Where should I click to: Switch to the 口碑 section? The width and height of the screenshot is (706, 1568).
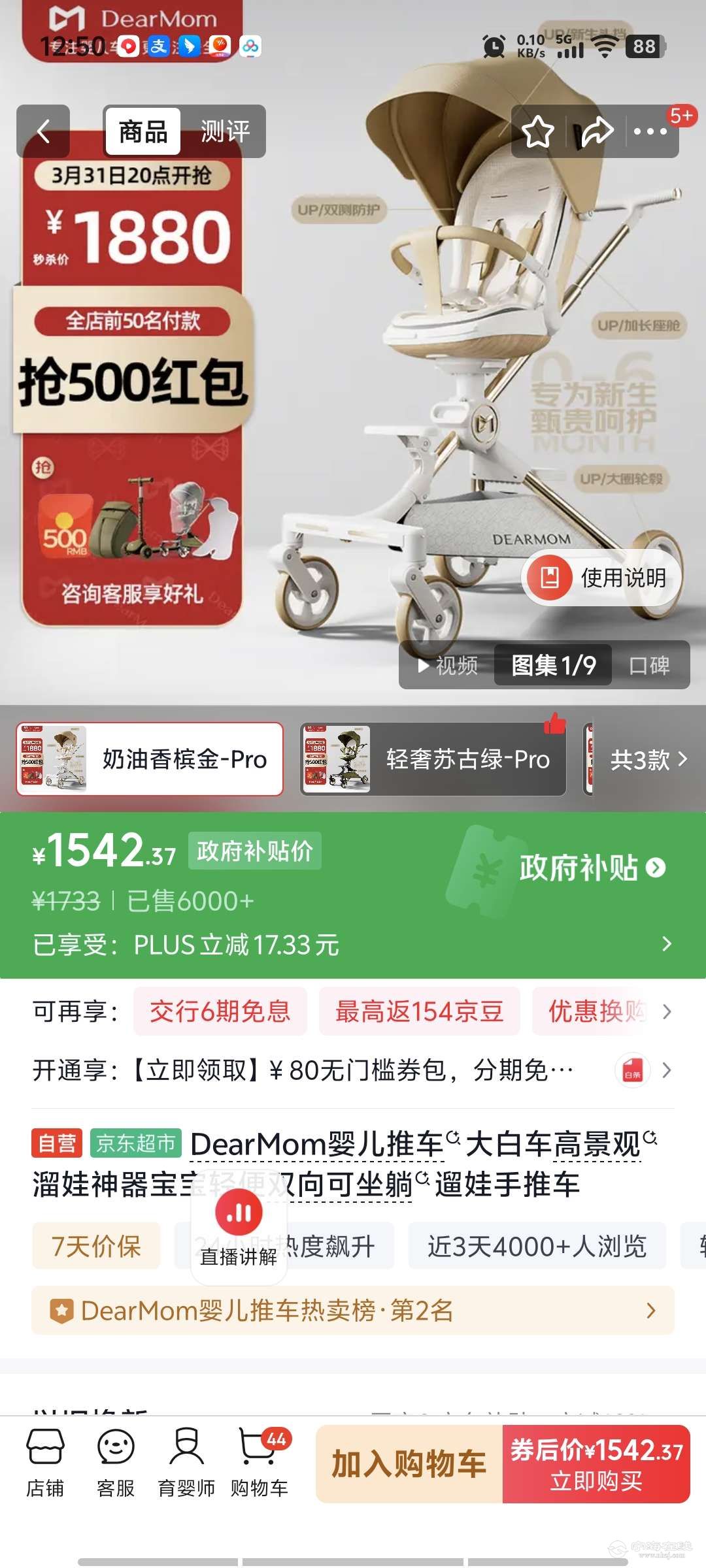click(648, 666)
